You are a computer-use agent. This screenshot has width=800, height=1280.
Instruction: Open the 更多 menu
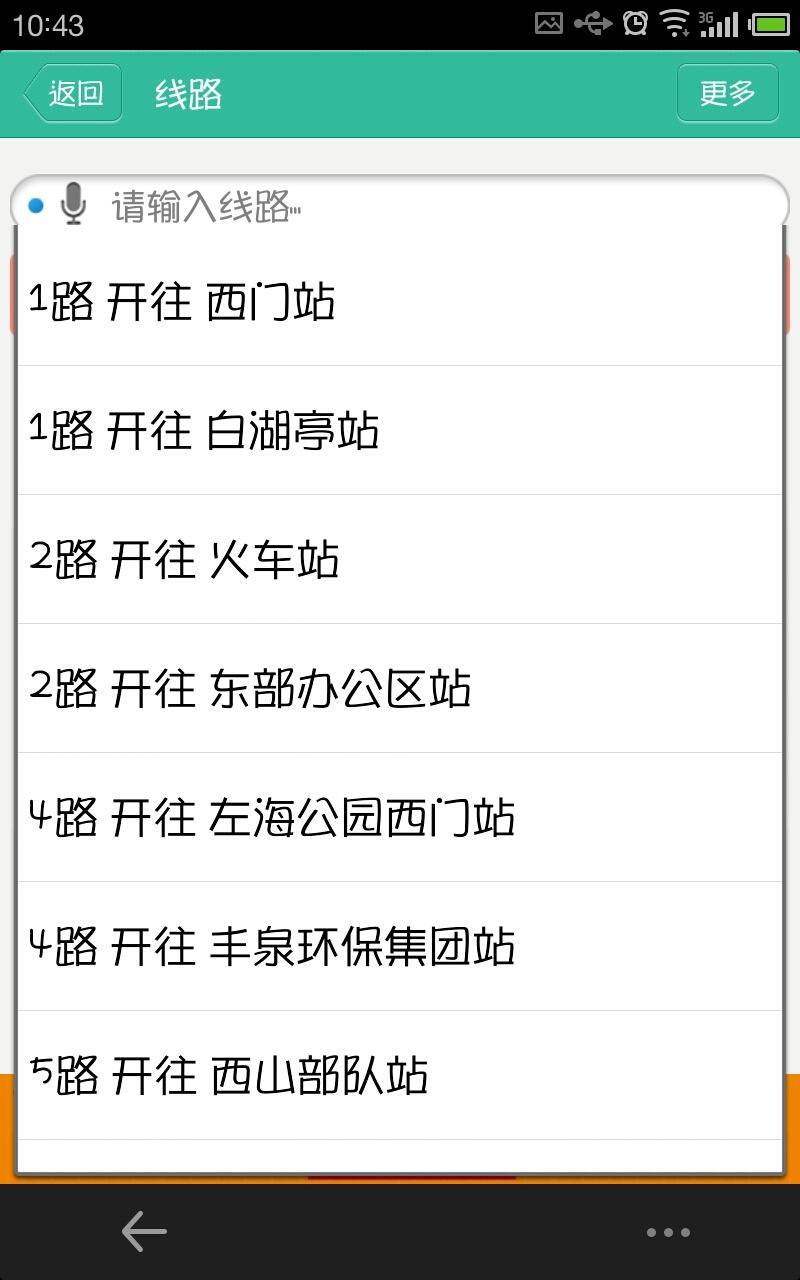[x=727, y=94]
